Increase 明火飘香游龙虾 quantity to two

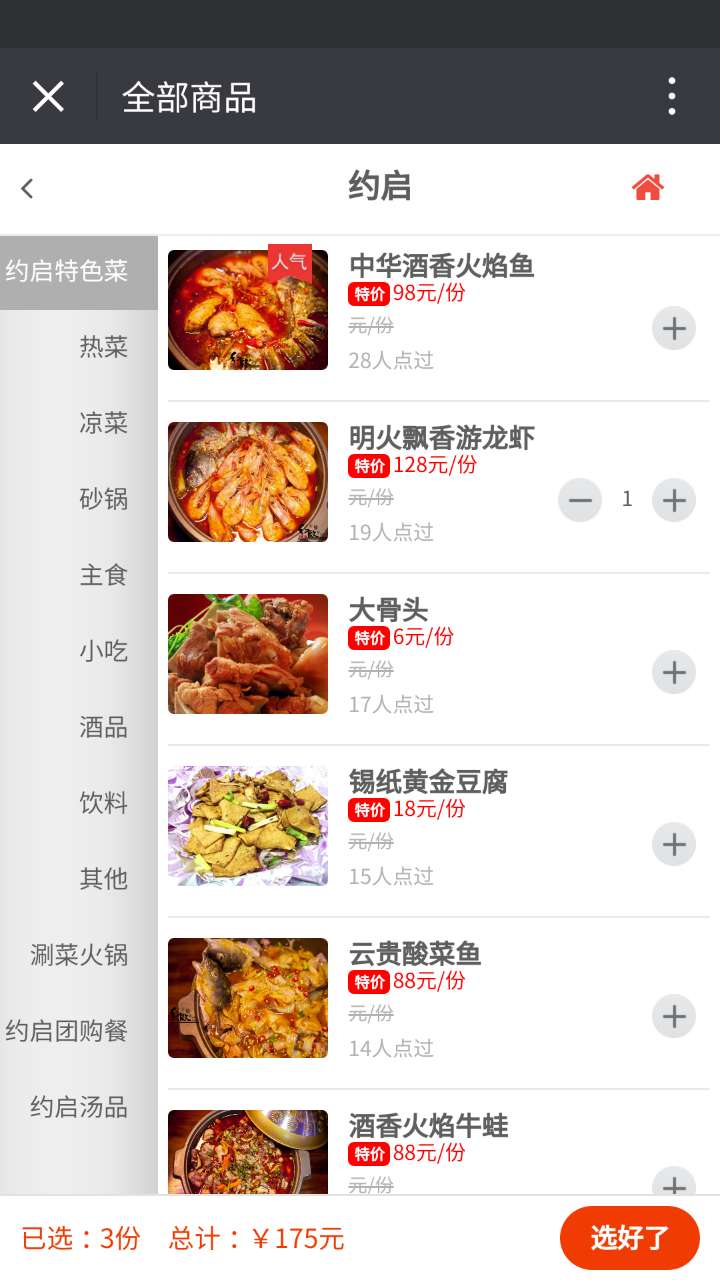point(673,500)
